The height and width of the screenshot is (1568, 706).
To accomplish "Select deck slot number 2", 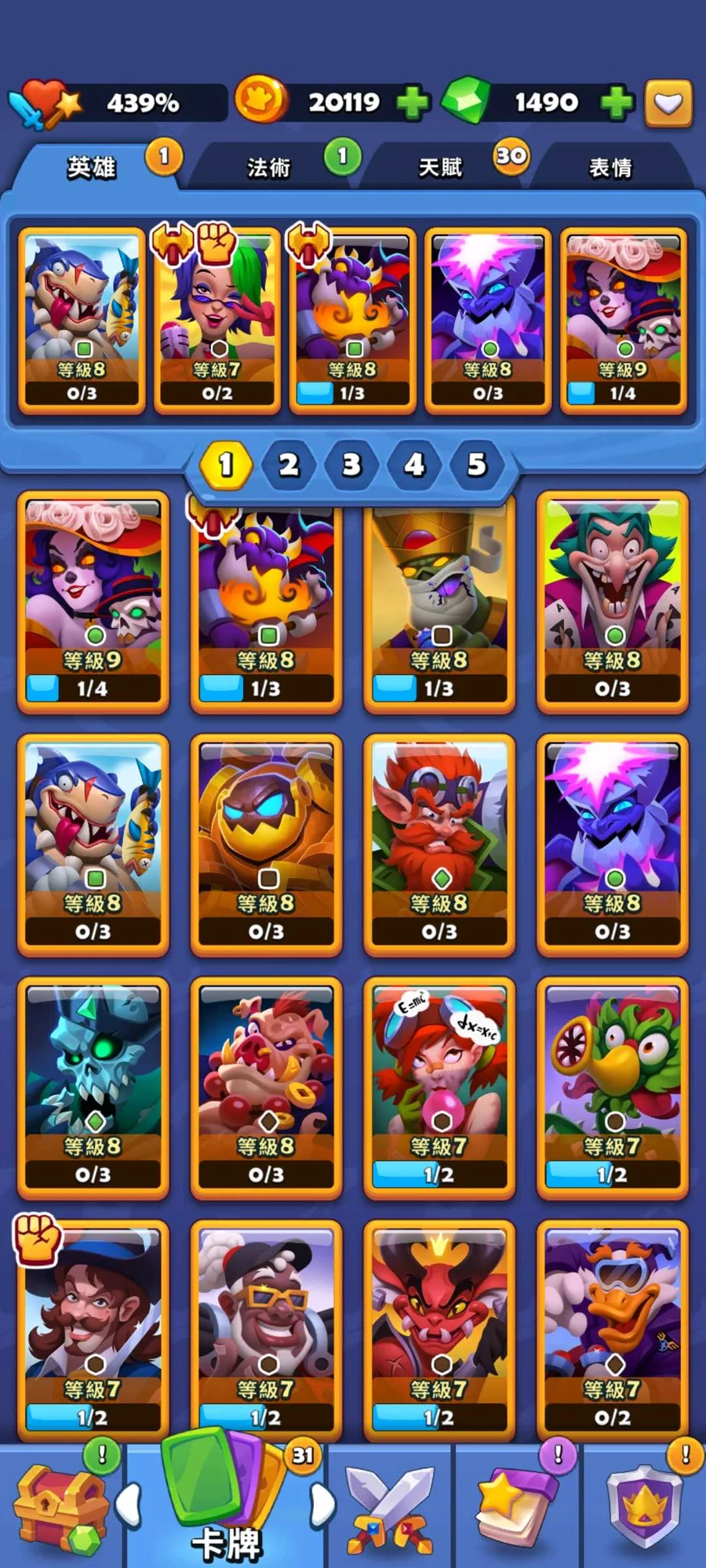I will click(289, 464).
